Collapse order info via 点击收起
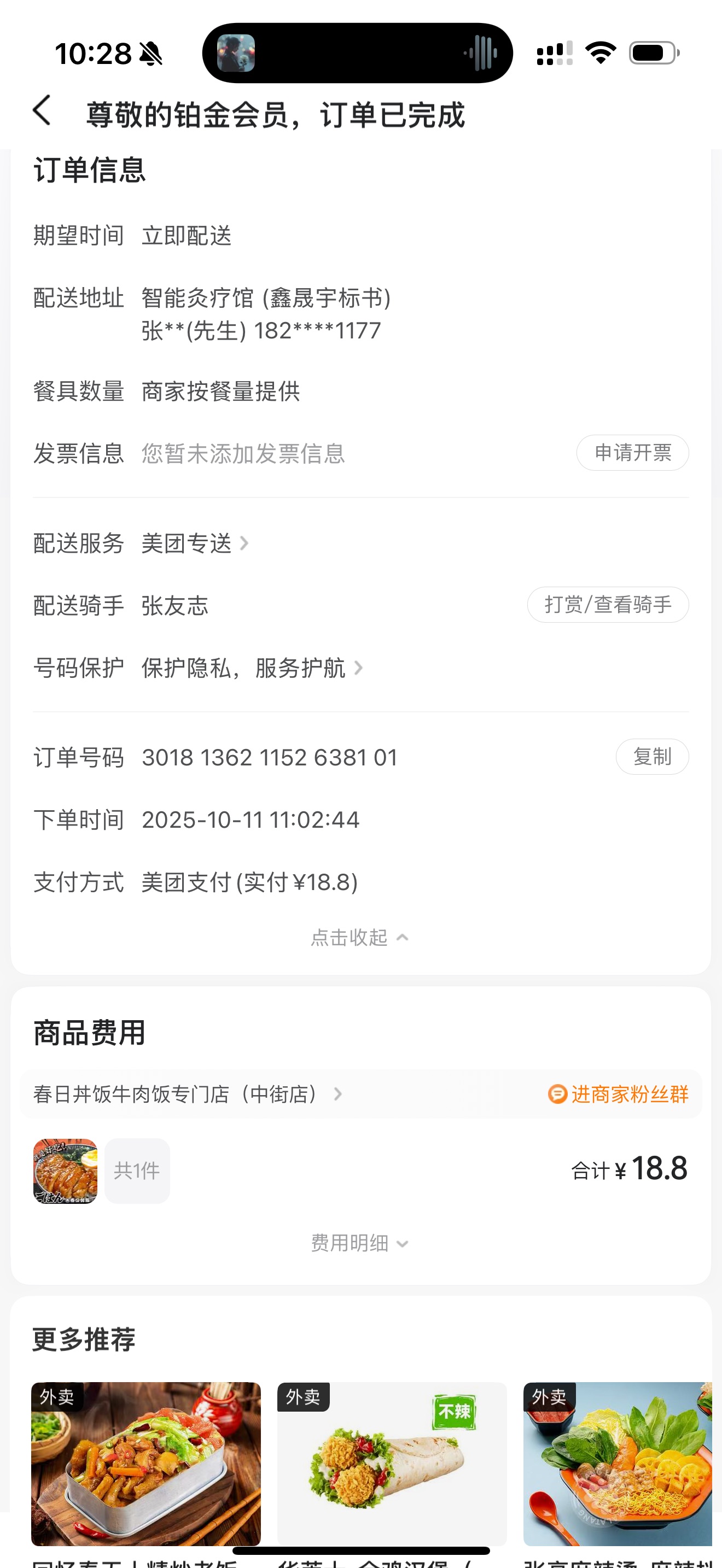 coord(359,938)
